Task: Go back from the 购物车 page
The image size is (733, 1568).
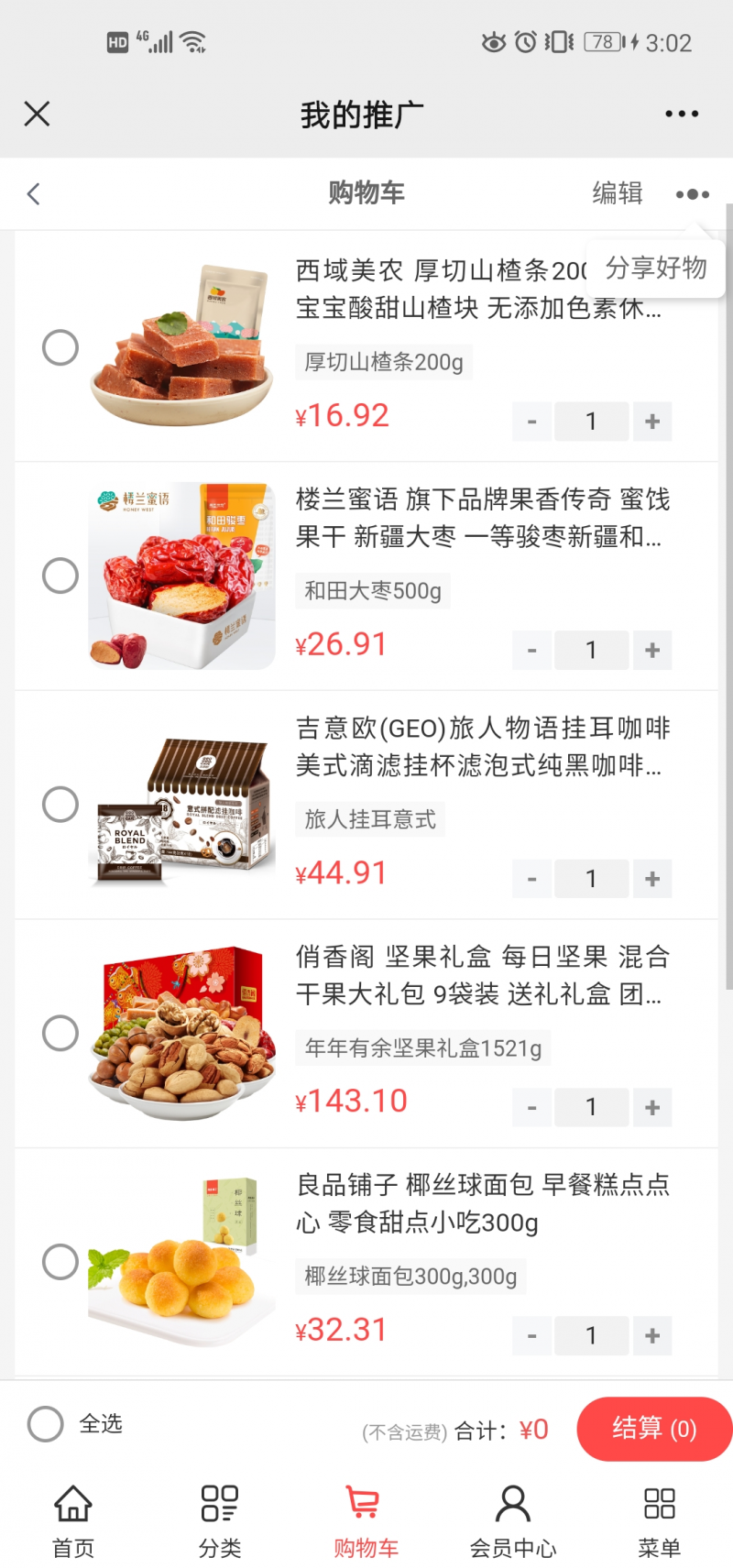Action: pos(34,193)
